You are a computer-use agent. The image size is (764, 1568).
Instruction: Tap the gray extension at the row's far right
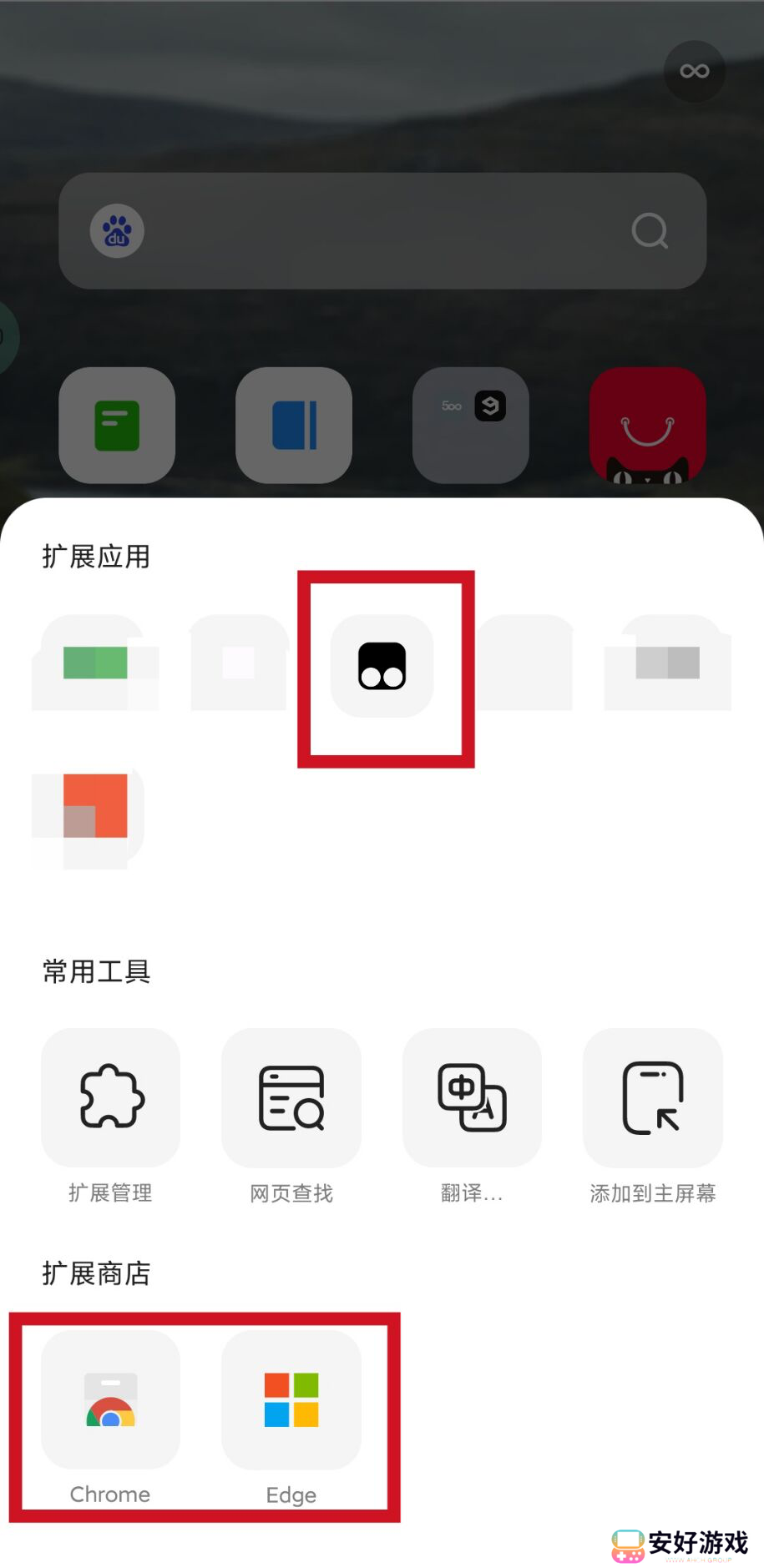(666, 662)
